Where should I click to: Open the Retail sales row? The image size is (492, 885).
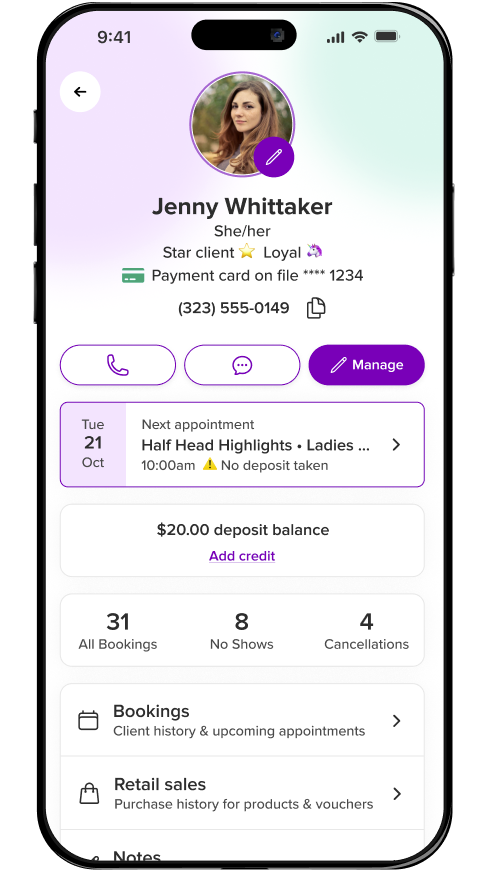tap(242, 793)
